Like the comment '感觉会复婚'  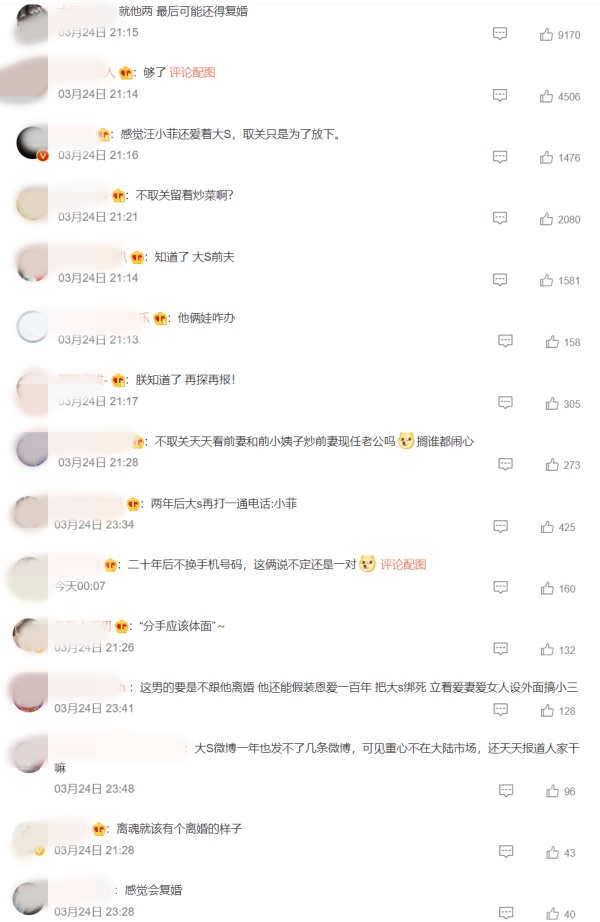(552, 913)
